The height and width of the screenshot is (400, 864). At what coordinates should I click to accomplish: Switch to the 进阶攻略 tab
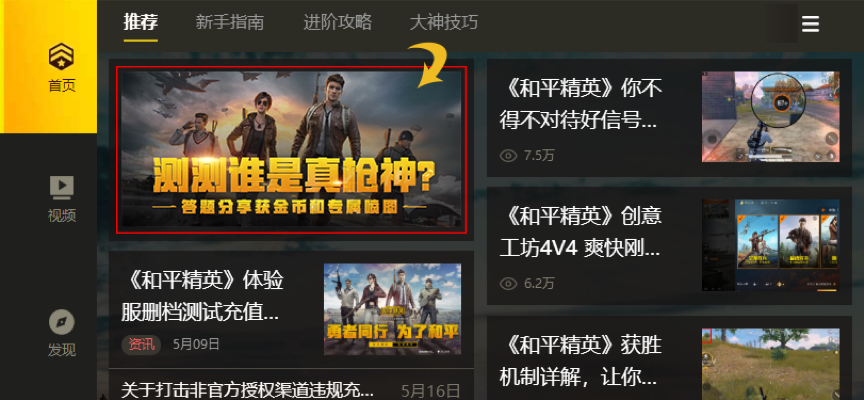(337, 22)
